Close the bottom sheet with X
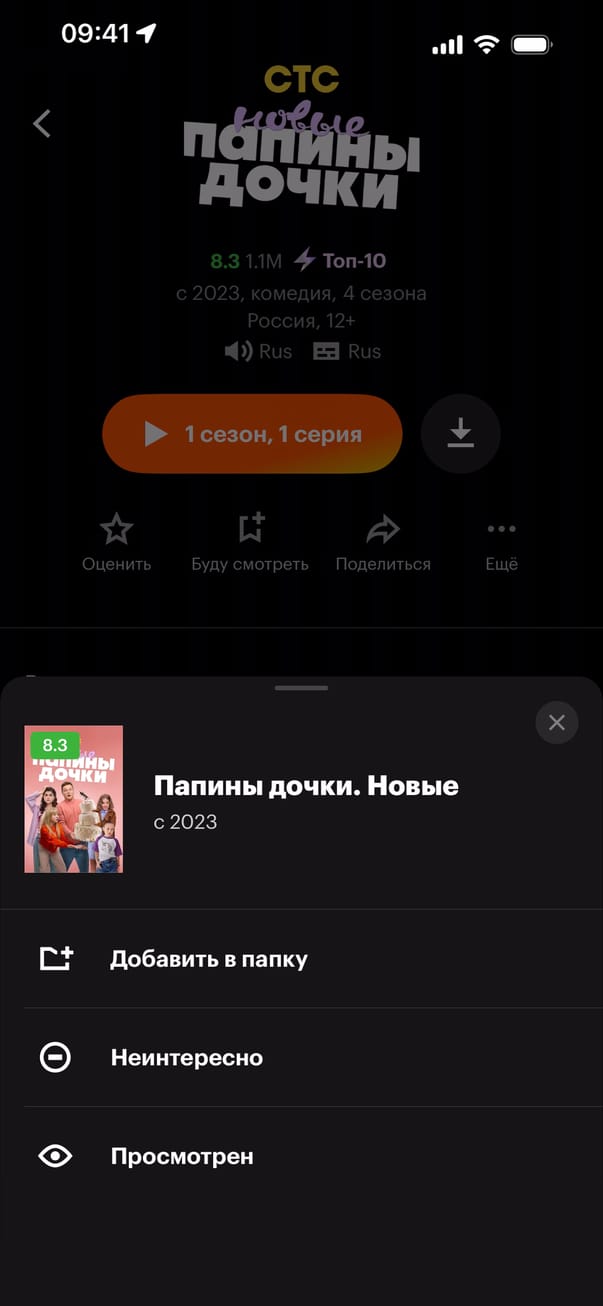The image size is (603, 1306). (x=557, y=722)
